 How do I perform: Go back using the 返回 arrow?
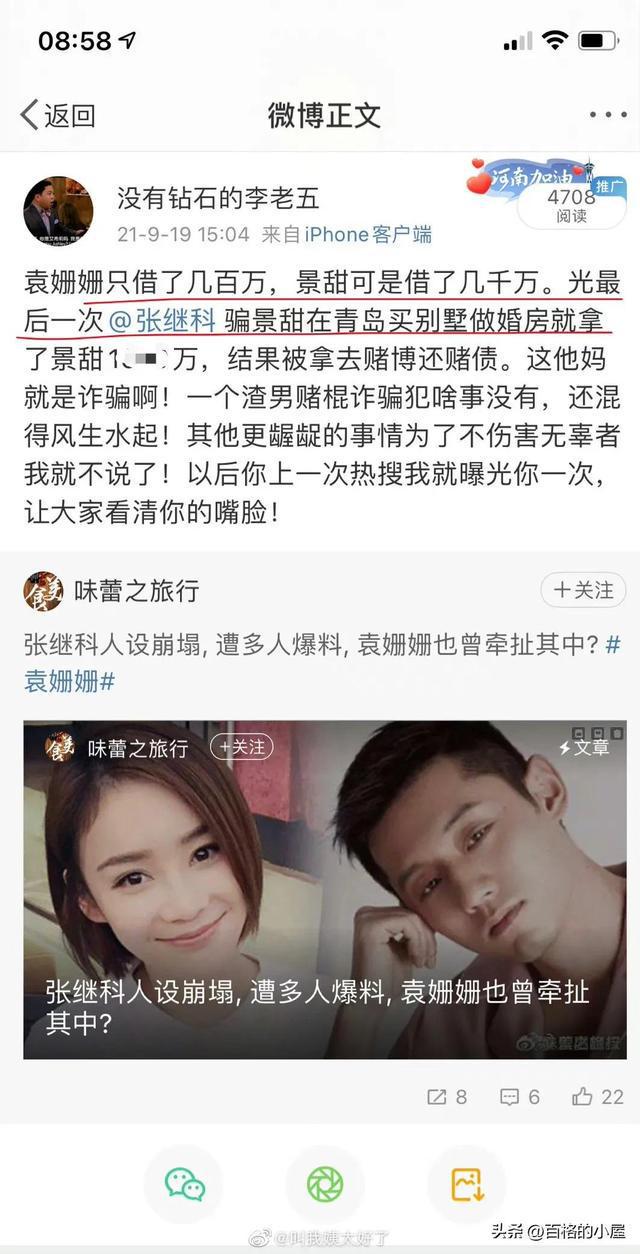[x=56, y=115]
